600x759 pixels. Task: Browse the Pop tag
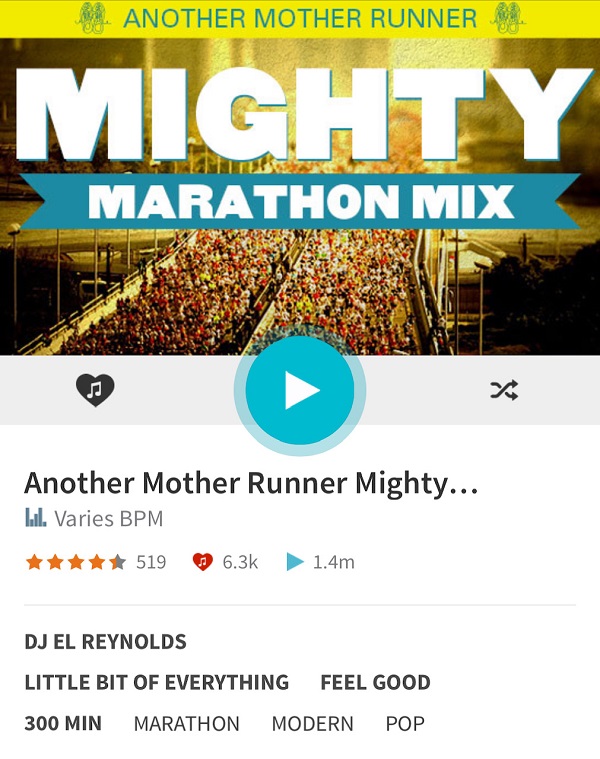click(x=405, y=724)
